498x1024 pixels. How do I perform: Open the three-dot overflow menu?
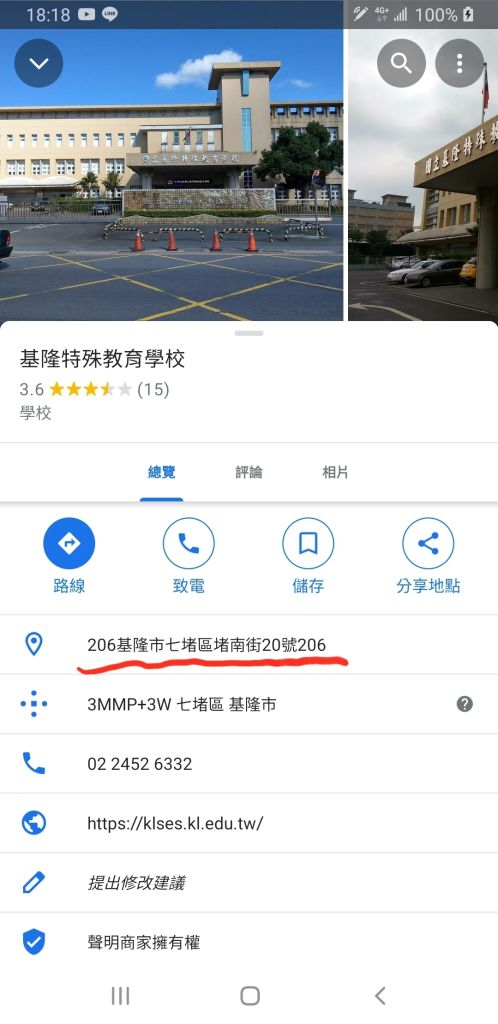459,63
